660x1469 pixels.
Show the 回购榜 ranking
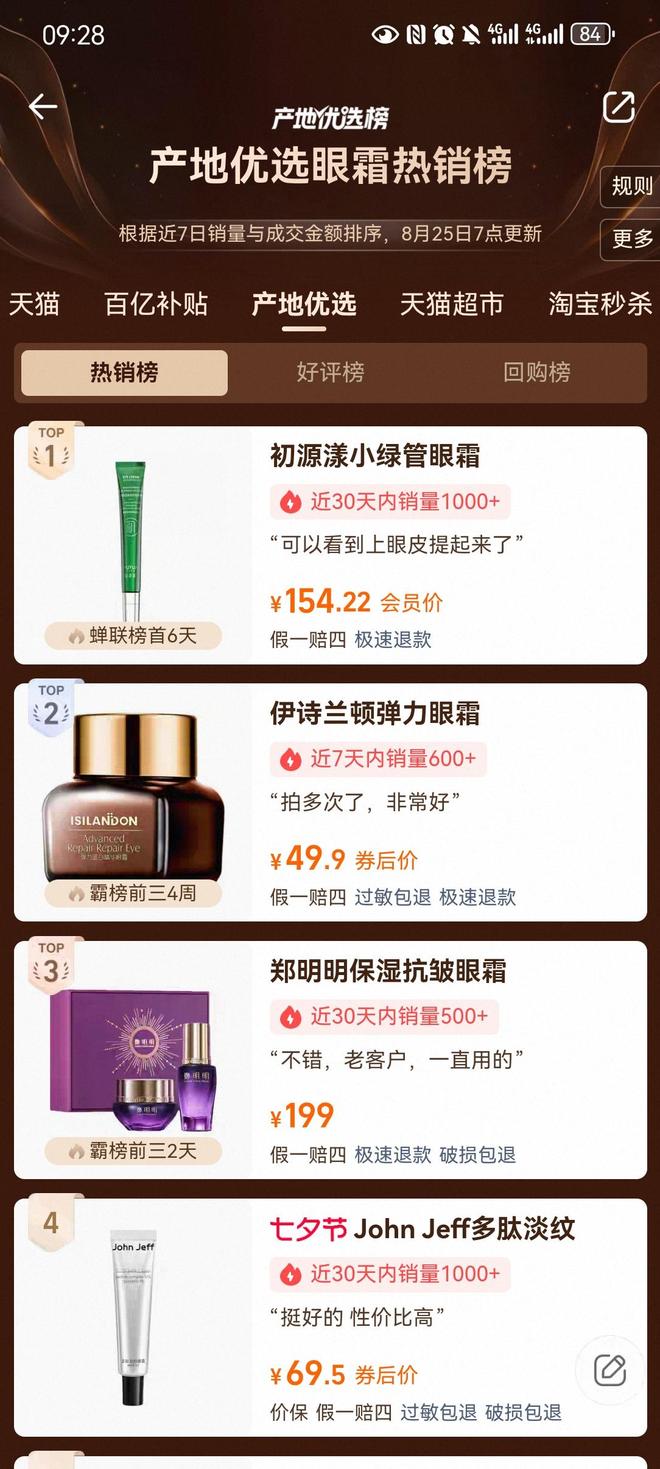pyautogui.click(x=537, y=373)
